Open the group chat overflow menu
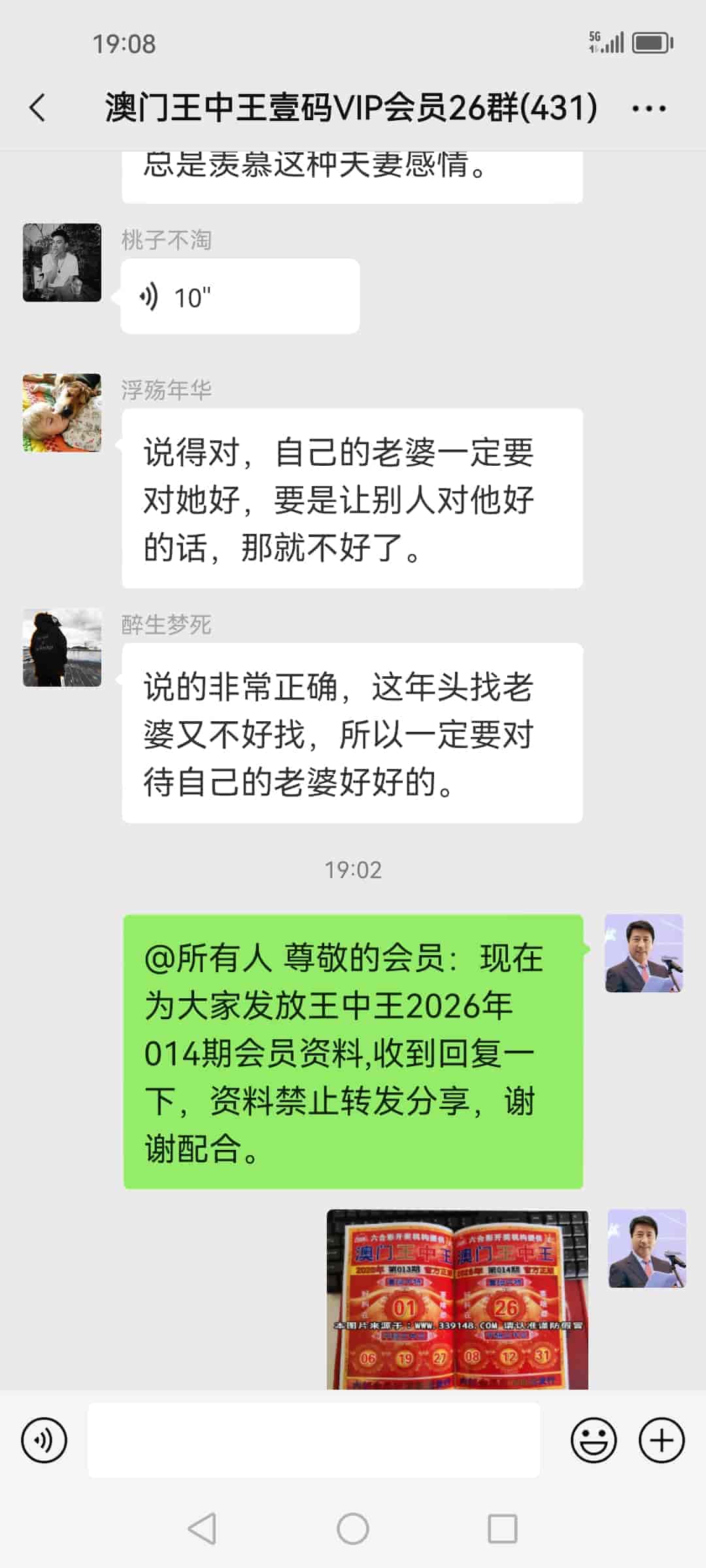The image size is (706, 1568). click(x=648, y=108)
